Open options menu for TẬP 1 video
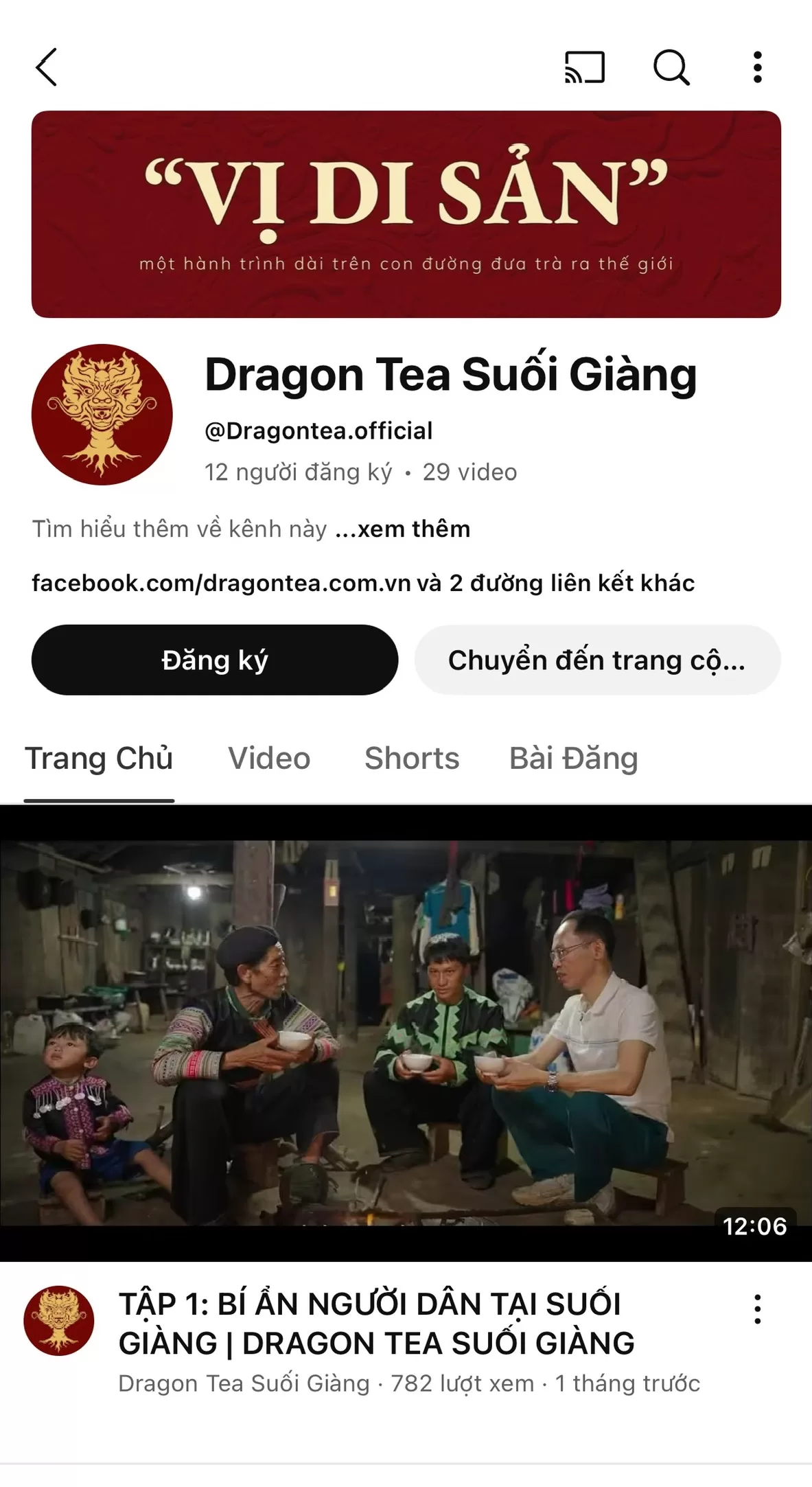The image size is (812, 1487). coord(757,1309)
